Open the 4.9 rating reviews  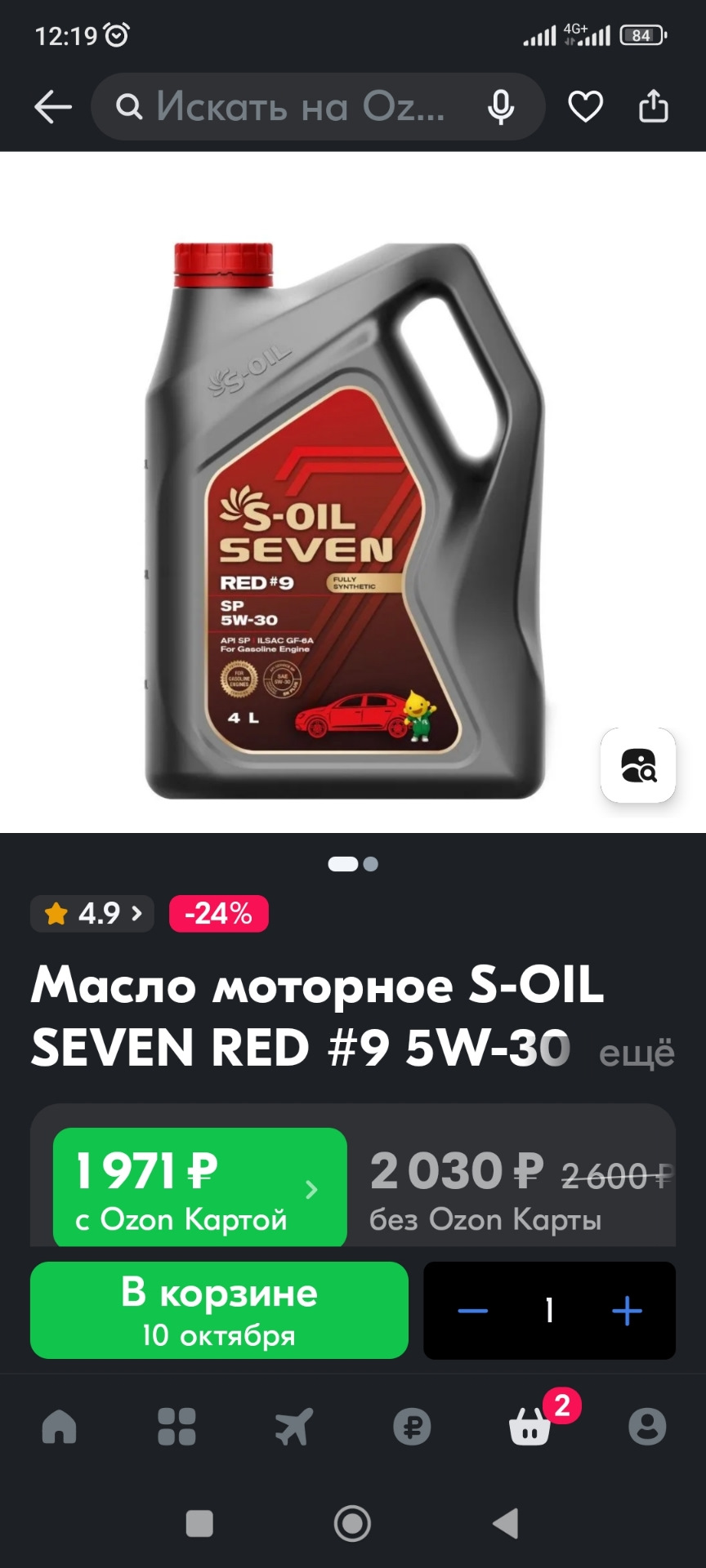click(x=92, y=913)
